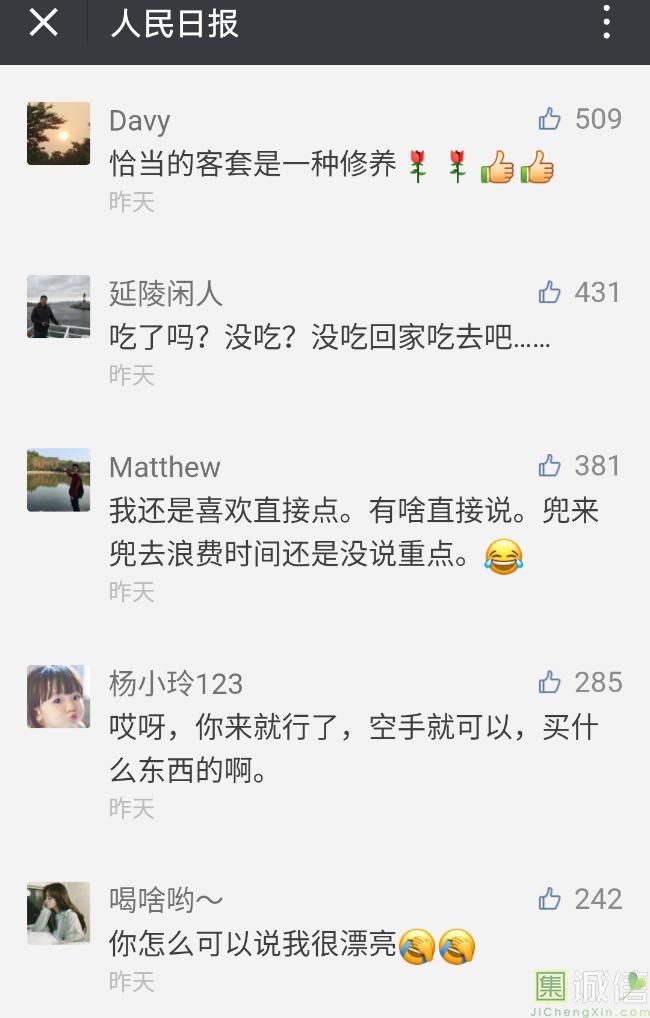650x1018 pixels.
Task: Give a thumbs up to 延陵闲人's comment
Action: pyautogui.click(x=550, y=293)
